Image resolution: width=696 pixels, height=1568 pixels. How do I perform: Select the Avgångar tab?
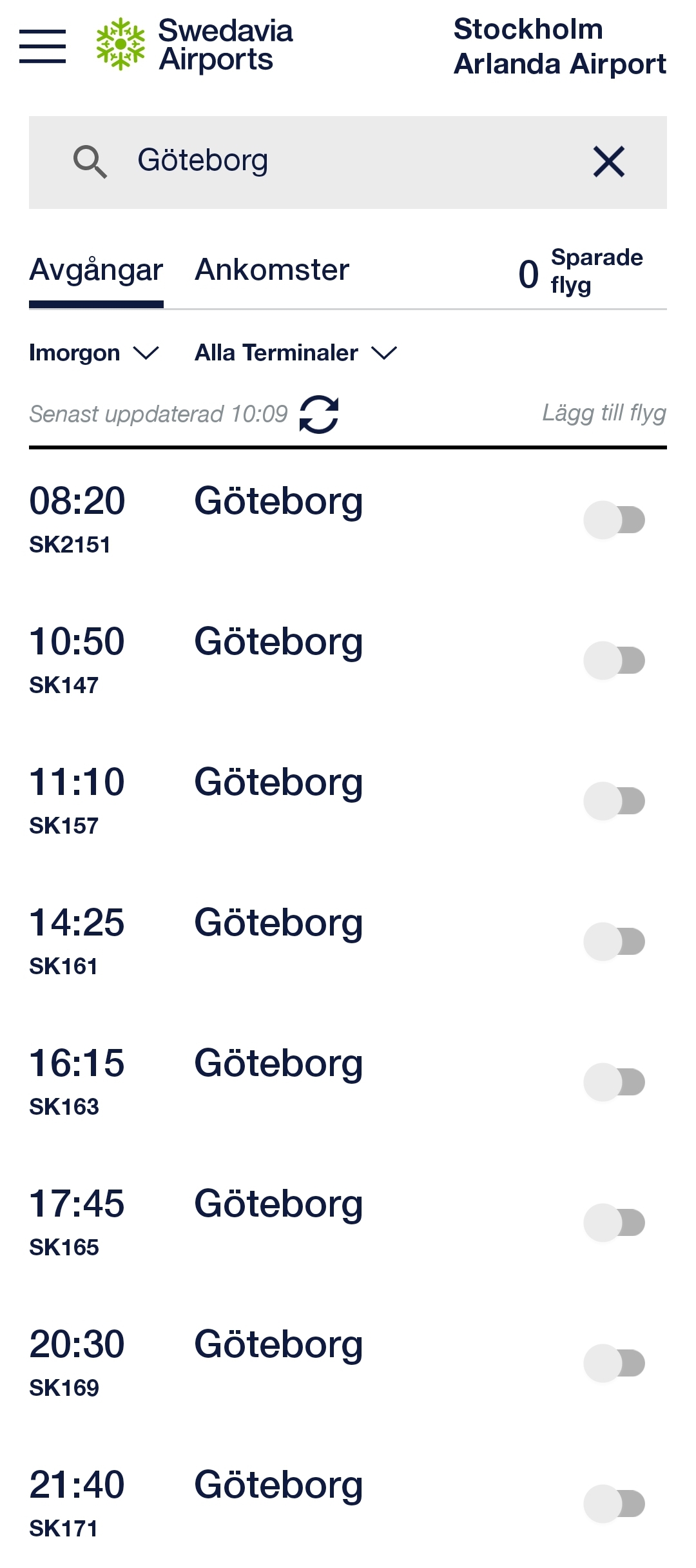click(96, 270)
